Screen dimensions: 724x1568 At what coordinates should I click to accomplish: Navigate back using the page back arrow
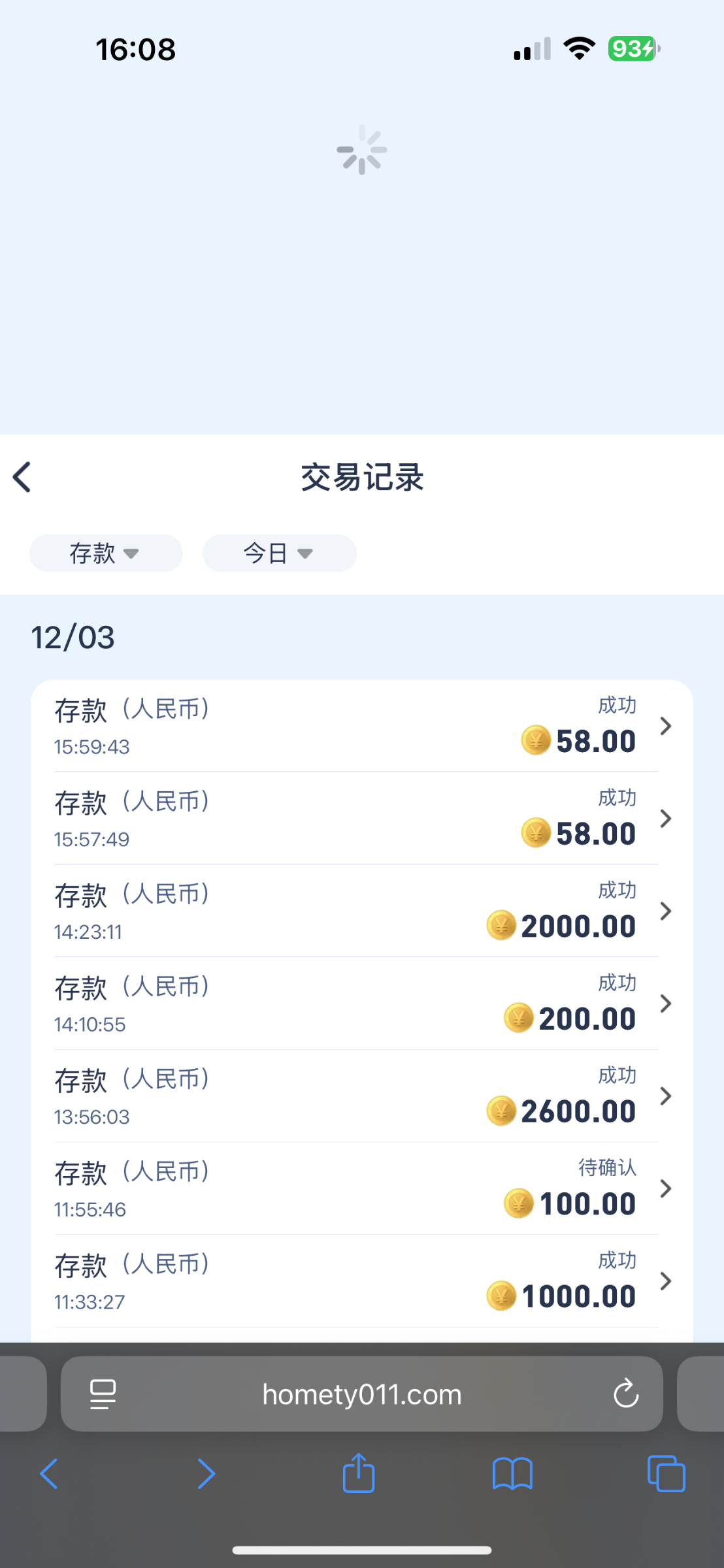pos(22,477)
